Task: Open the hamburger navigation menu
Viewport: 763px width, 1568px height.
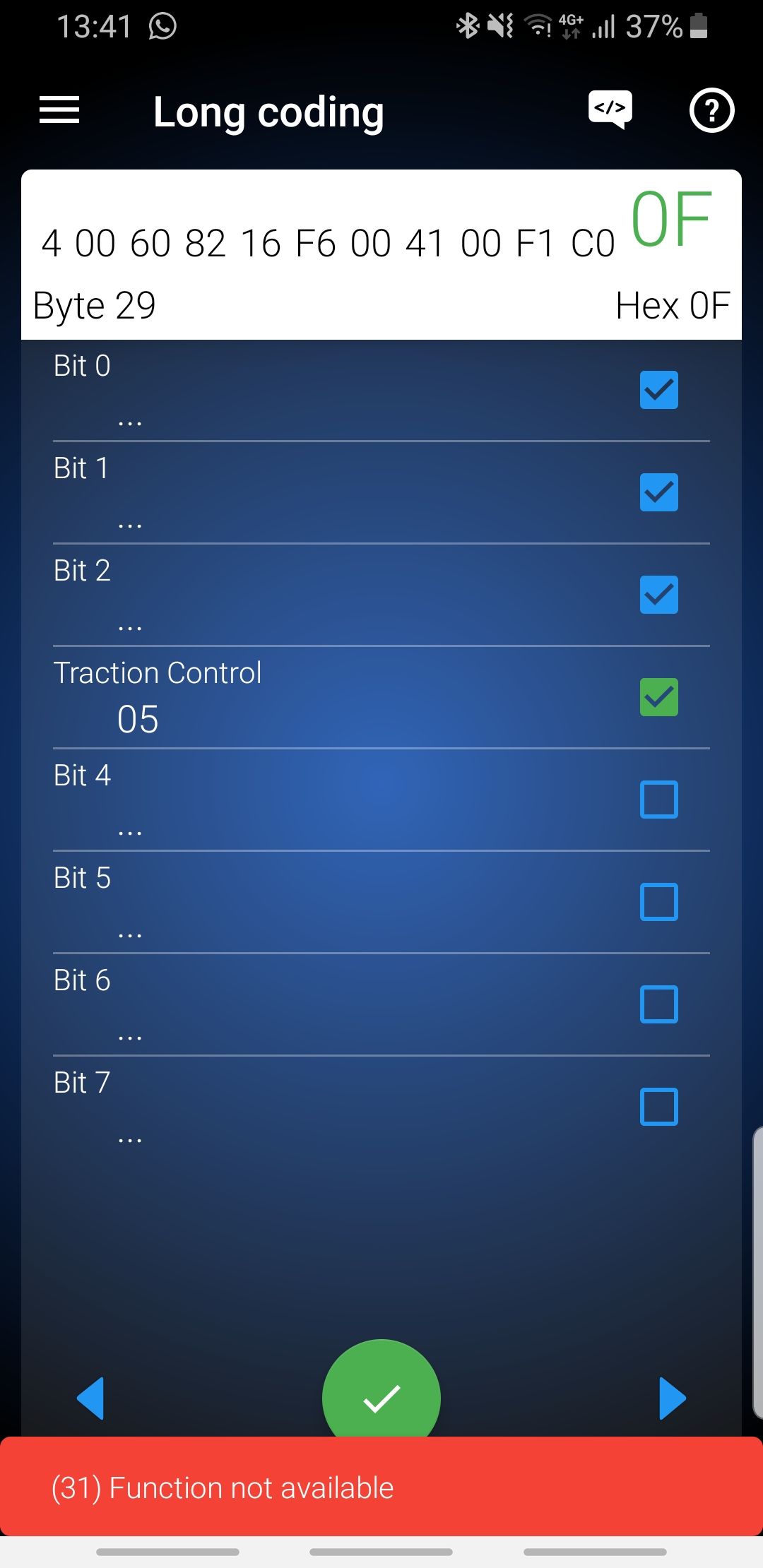Action: click(59, 111)
